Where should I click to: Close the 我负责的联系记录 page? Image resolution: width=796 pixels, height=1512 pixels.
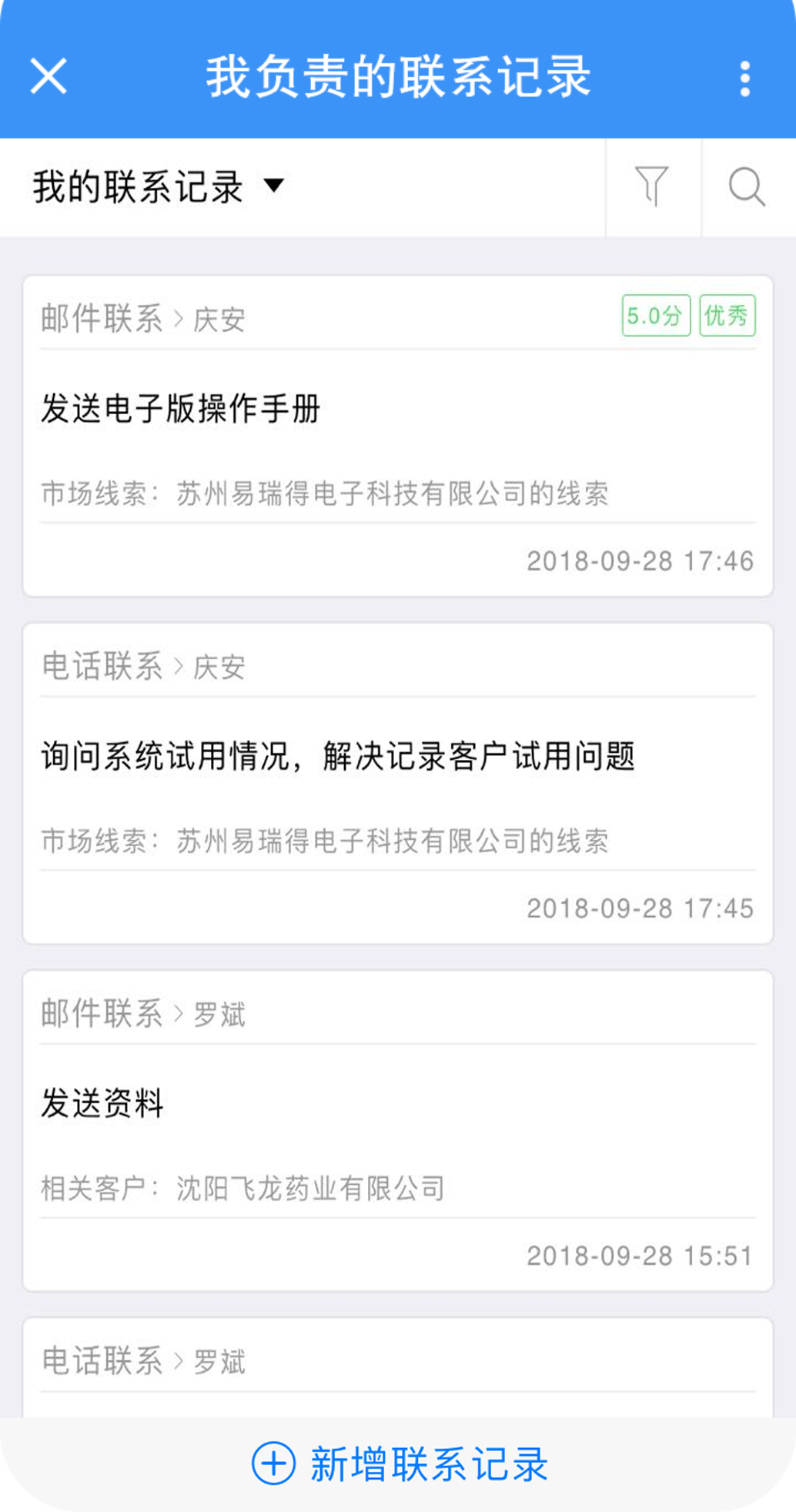tap(48, 76)
